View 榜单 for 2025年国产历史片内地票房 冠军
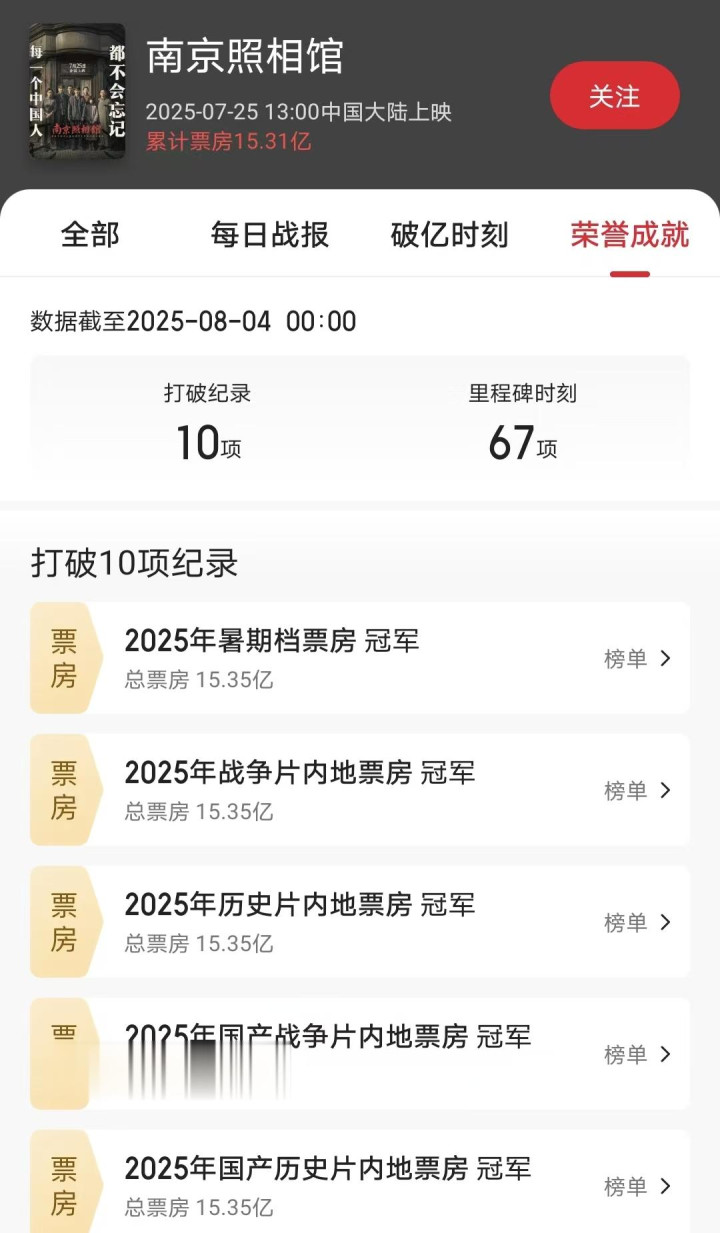The width and height of the screenshot is (720, 1233). 638,1186
